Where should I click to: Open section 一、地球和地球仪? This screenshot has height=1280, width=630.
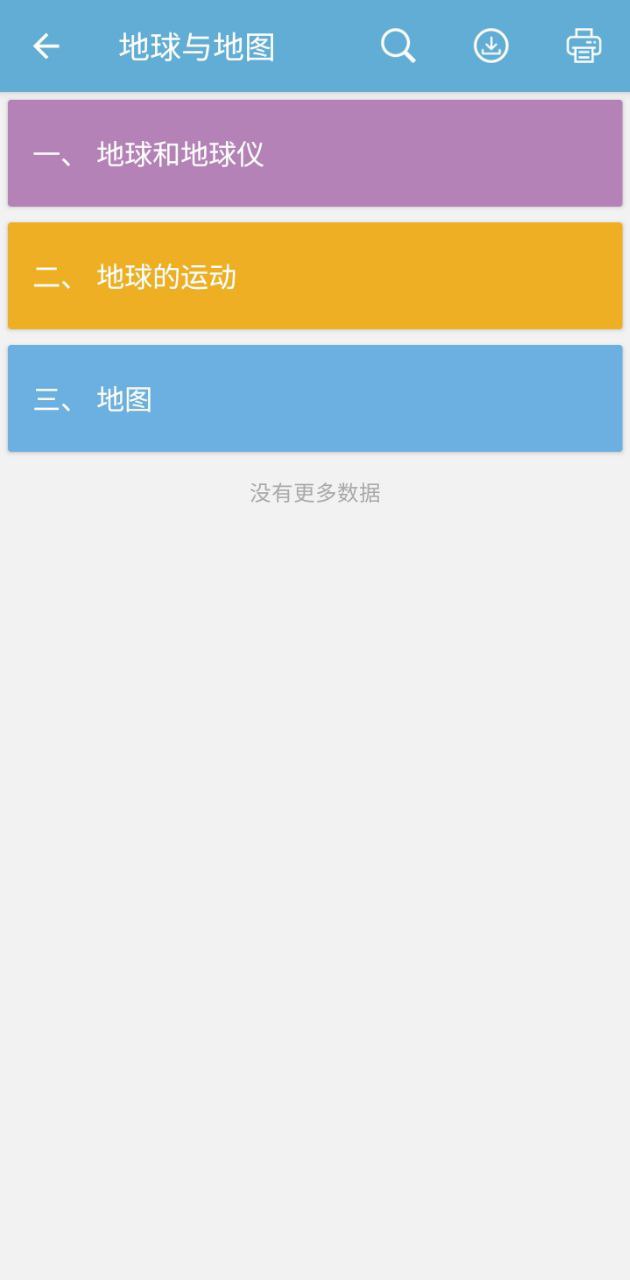coord(315,153)
